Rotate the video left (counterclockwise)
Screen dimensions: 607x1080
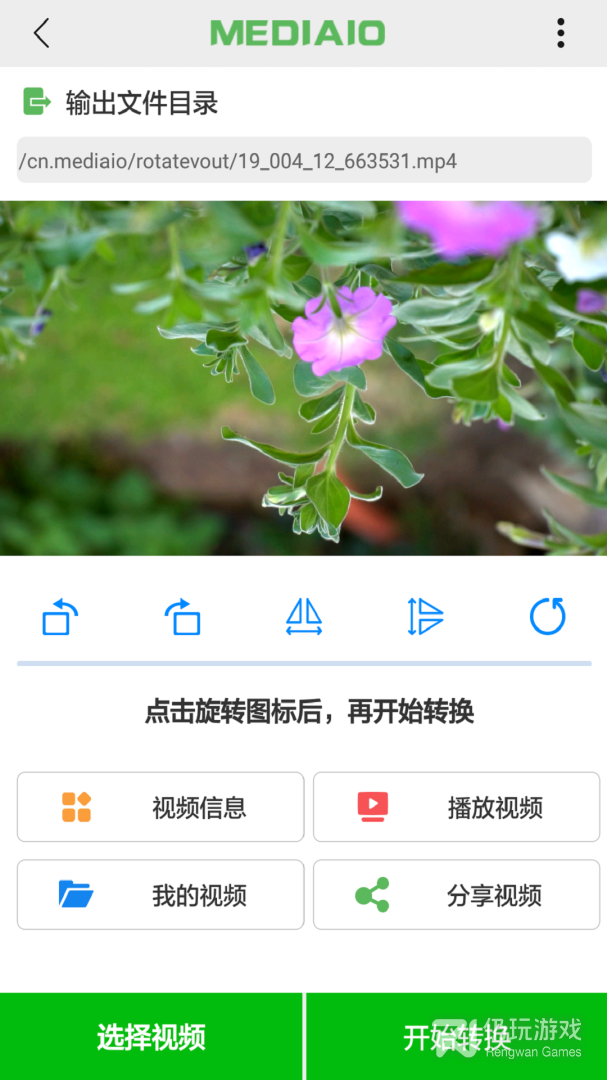60,617
